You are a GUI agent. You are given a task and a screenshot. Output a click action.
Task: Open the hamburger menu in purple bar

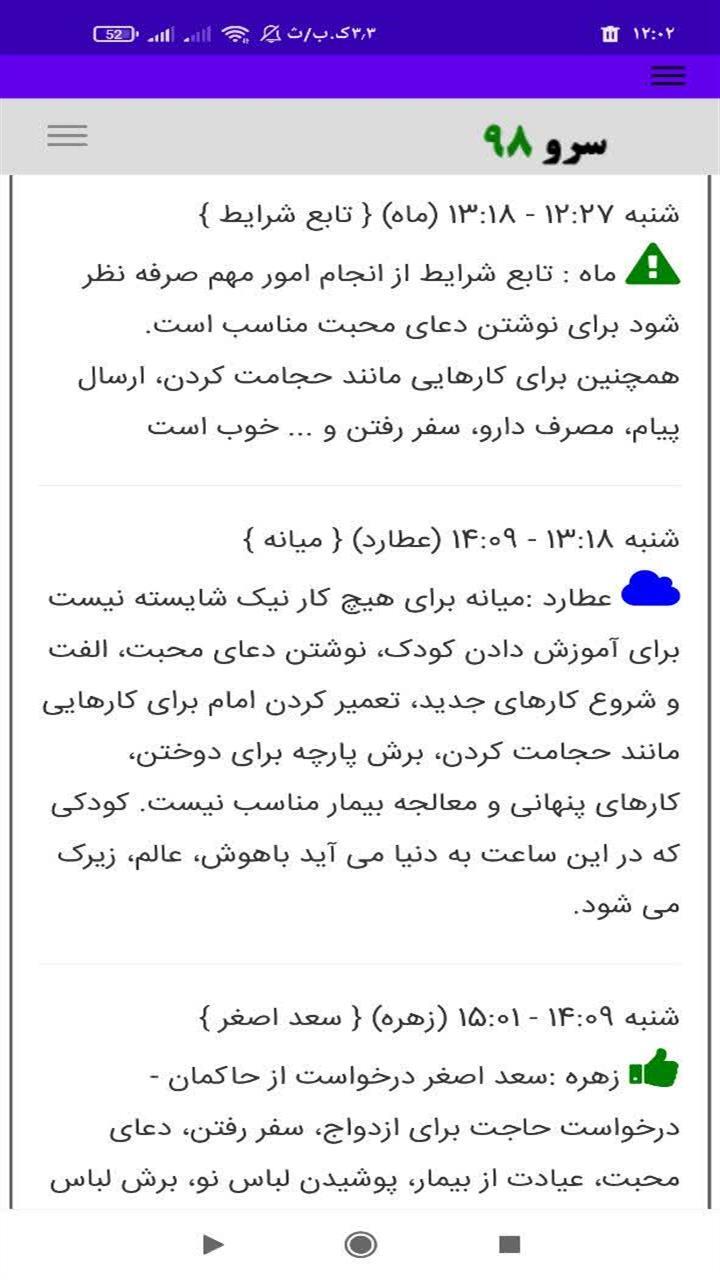click(x=668, y=76)
